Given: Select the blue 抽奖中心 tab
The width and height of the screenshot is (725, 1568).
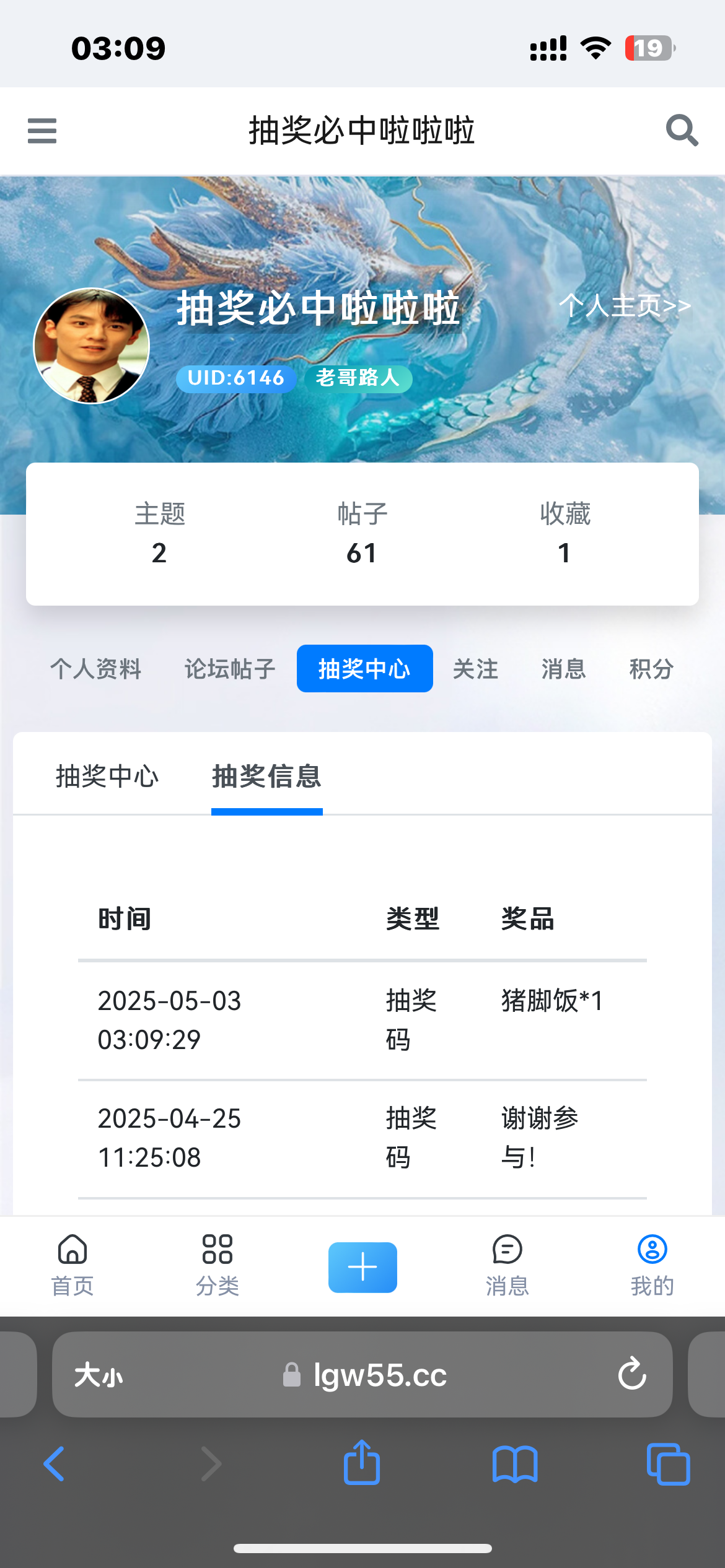Looking at the screenshot, I should click(x=364, y=668).
